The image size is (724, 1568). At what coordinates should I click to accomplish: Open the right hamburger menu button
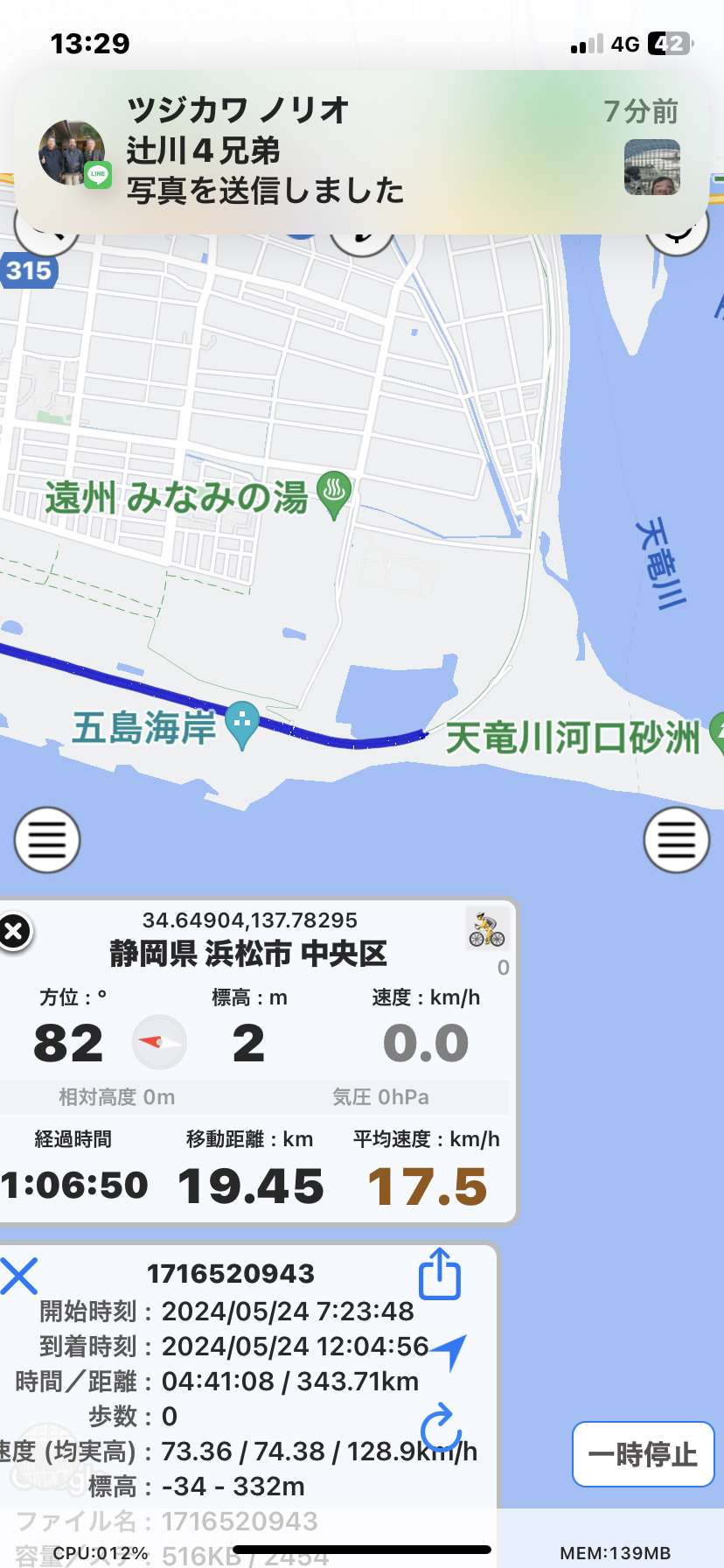(676, 840)
